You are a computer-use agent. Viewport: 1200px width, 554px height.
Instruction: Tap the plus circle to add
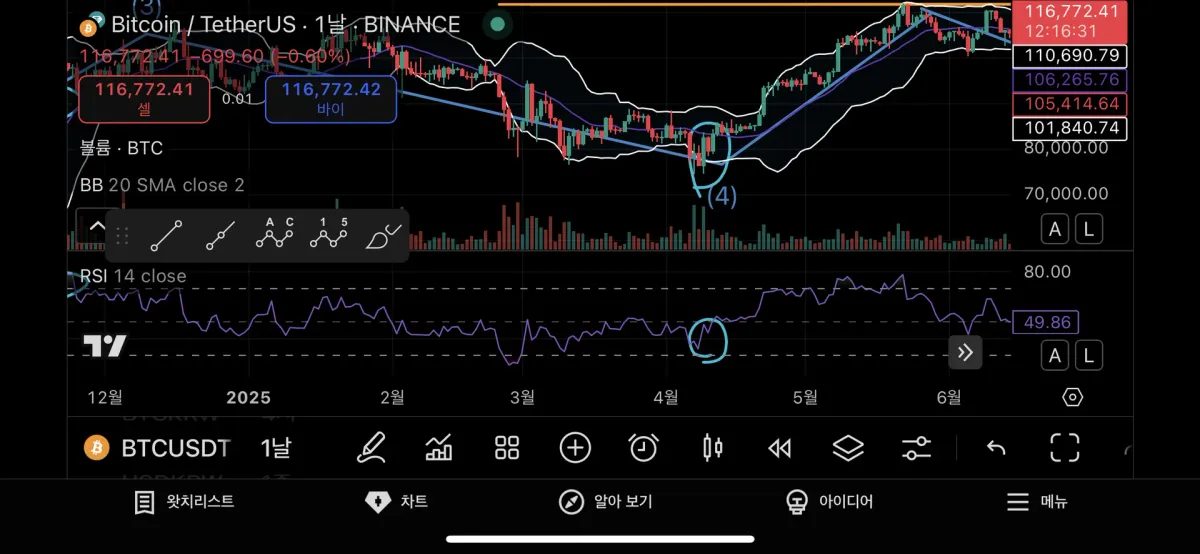[575, 447]
